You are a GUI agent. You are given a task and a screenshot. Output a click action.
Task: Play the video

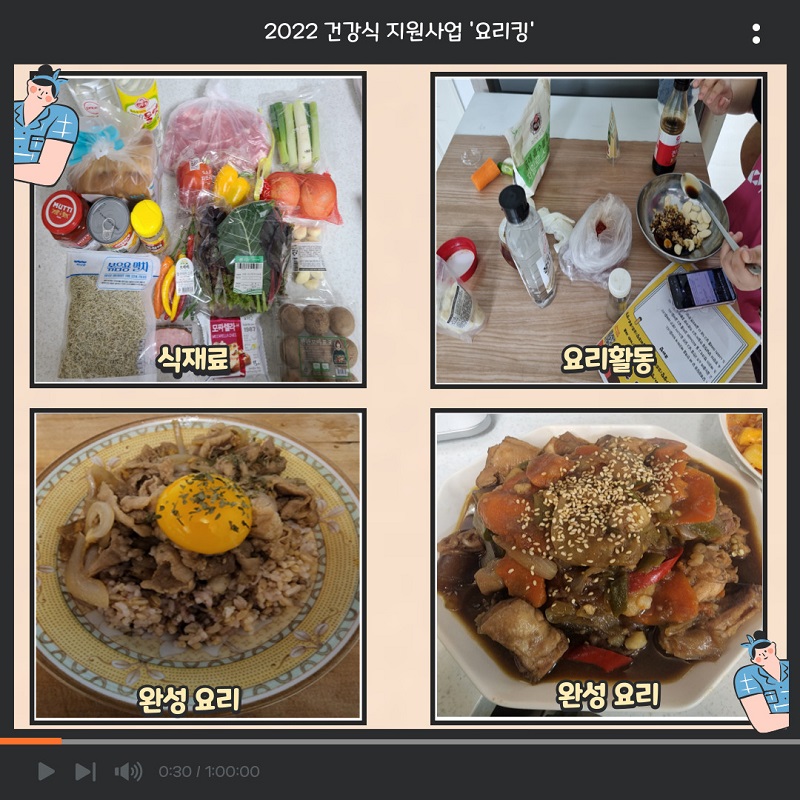pyautogui.click(x=46, y=771)
